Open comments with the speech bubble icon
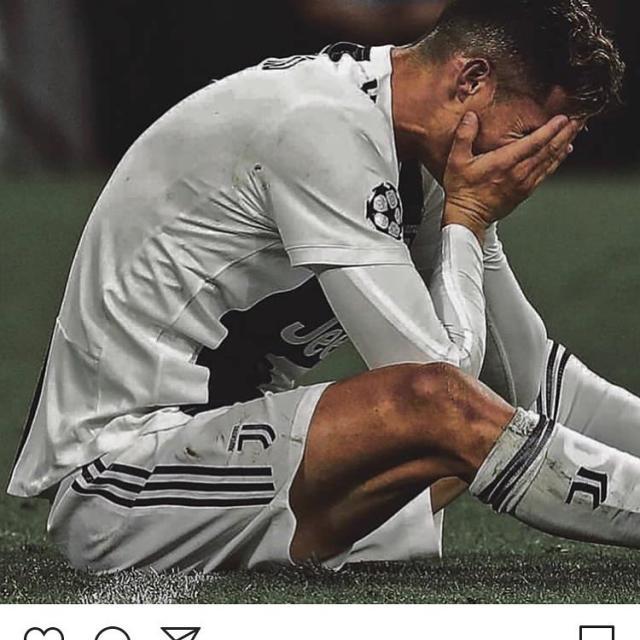 (x=112, y=635)
